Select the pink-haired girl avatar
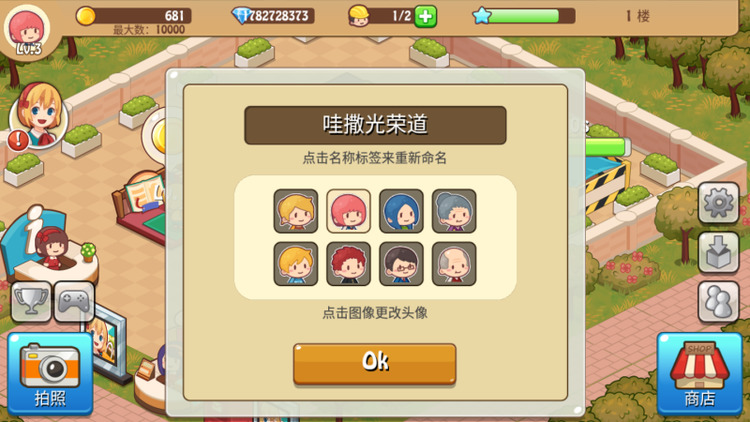This screenshot has width=750, height=422. pyautogui.click(x=348, y=211)
